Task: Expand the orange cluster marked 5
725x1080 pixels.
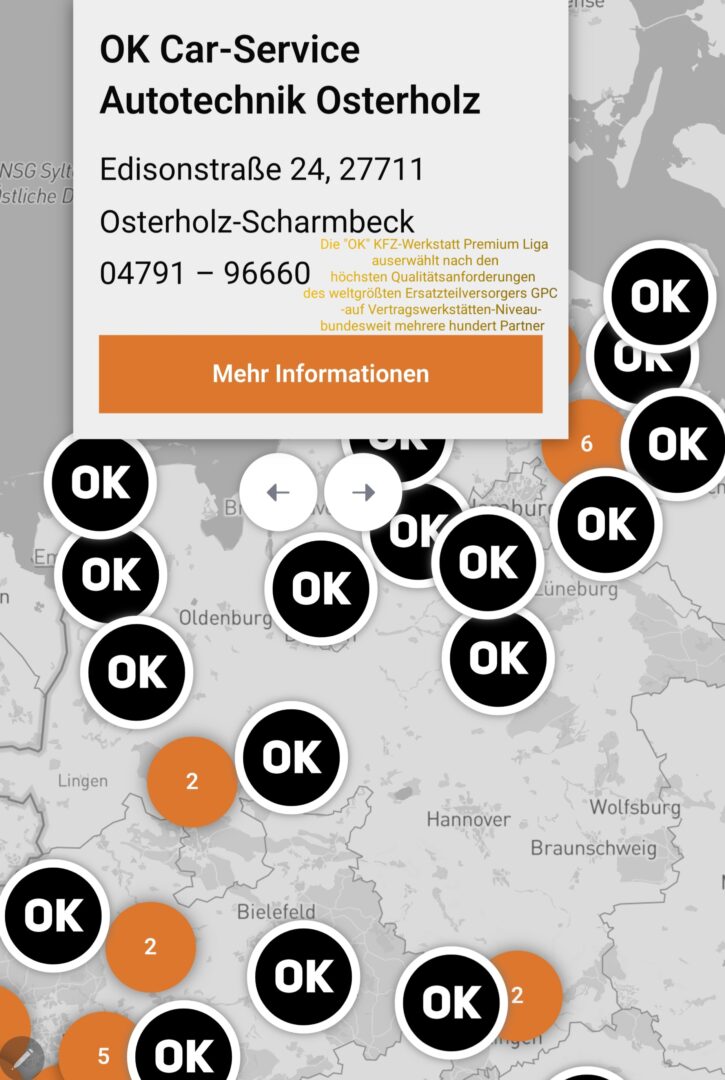Action: tap(100, 1055)
